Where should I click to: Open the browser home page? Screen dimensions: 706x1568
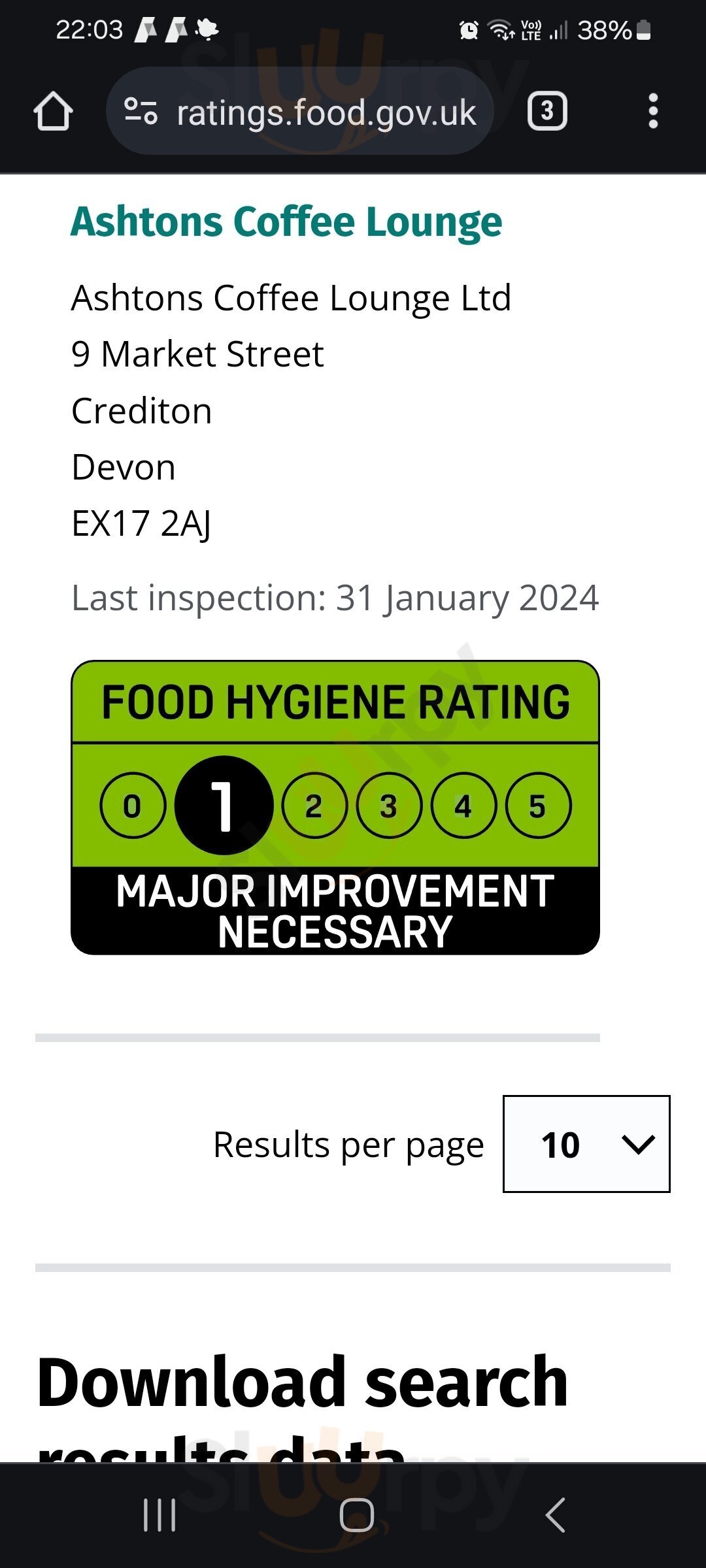click(x=53, y=112)
